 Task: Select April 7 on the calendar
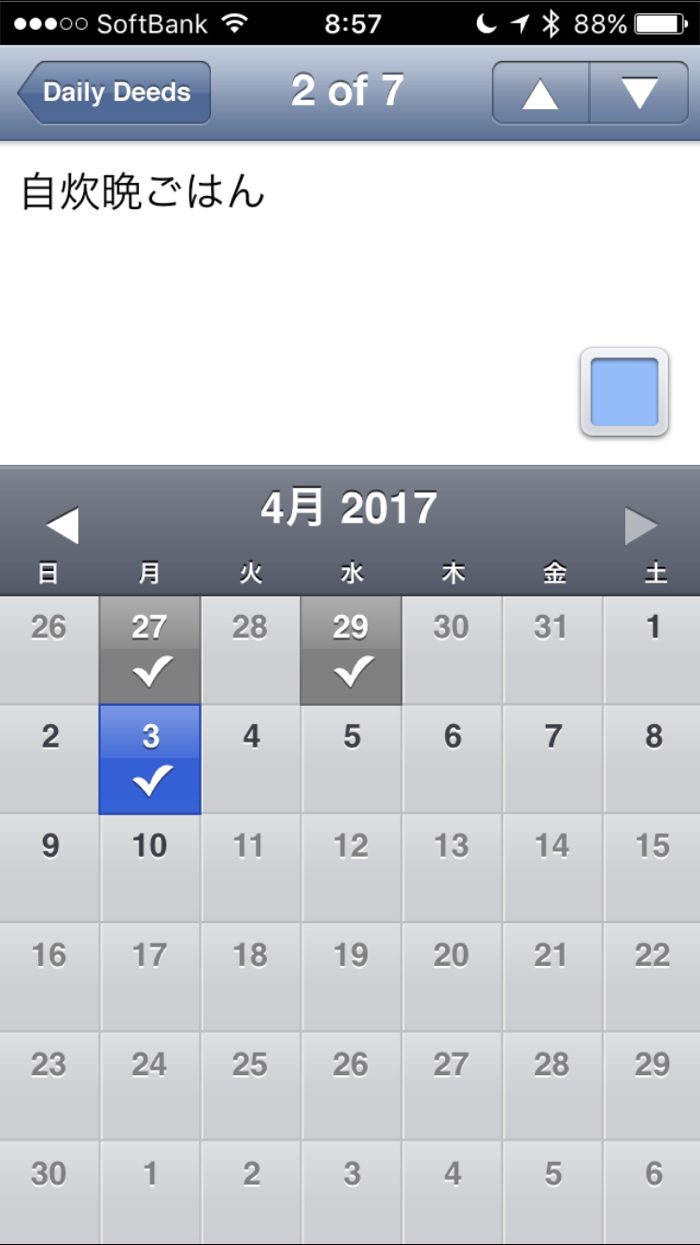point(553,760)
